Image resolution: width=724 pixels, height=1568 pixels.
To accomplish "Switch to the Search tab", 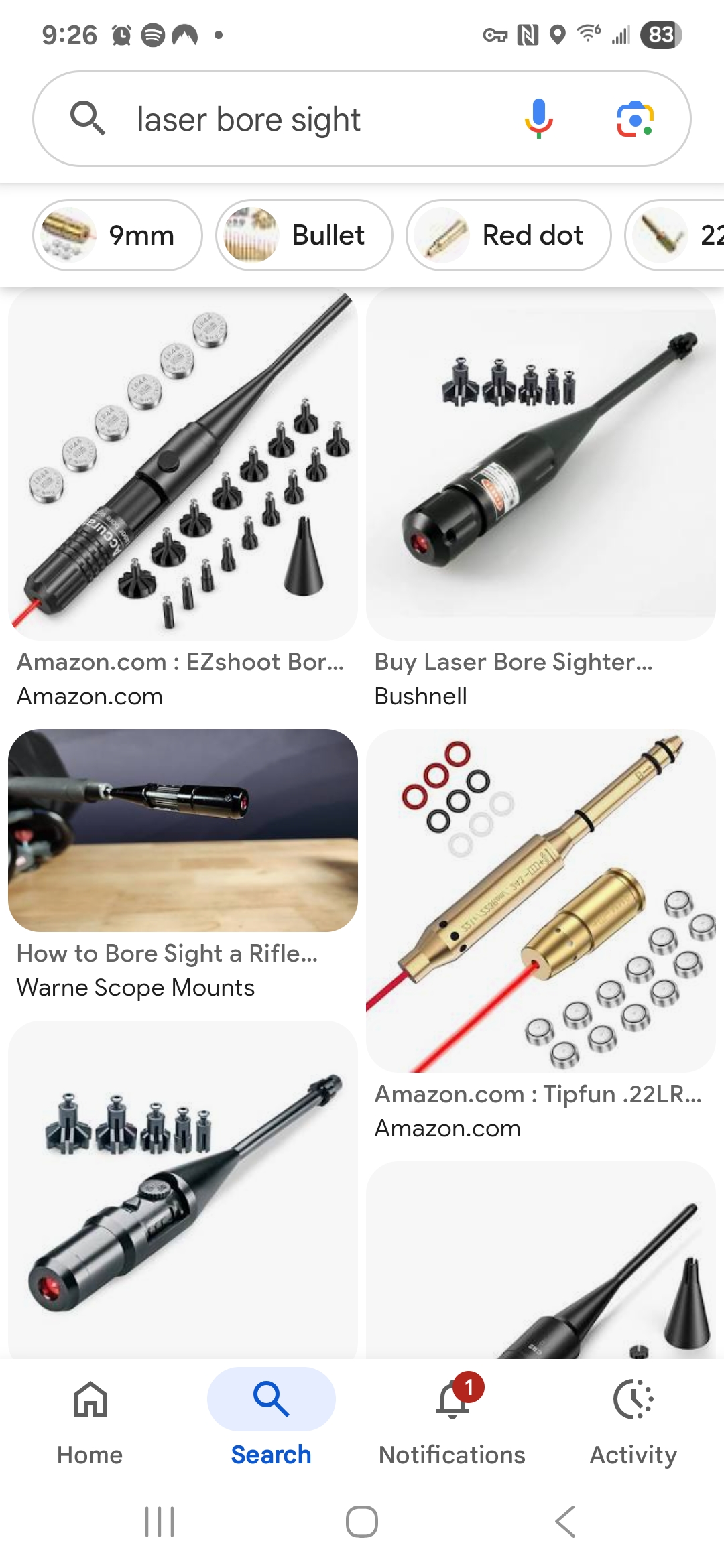I will (271, 1419).
